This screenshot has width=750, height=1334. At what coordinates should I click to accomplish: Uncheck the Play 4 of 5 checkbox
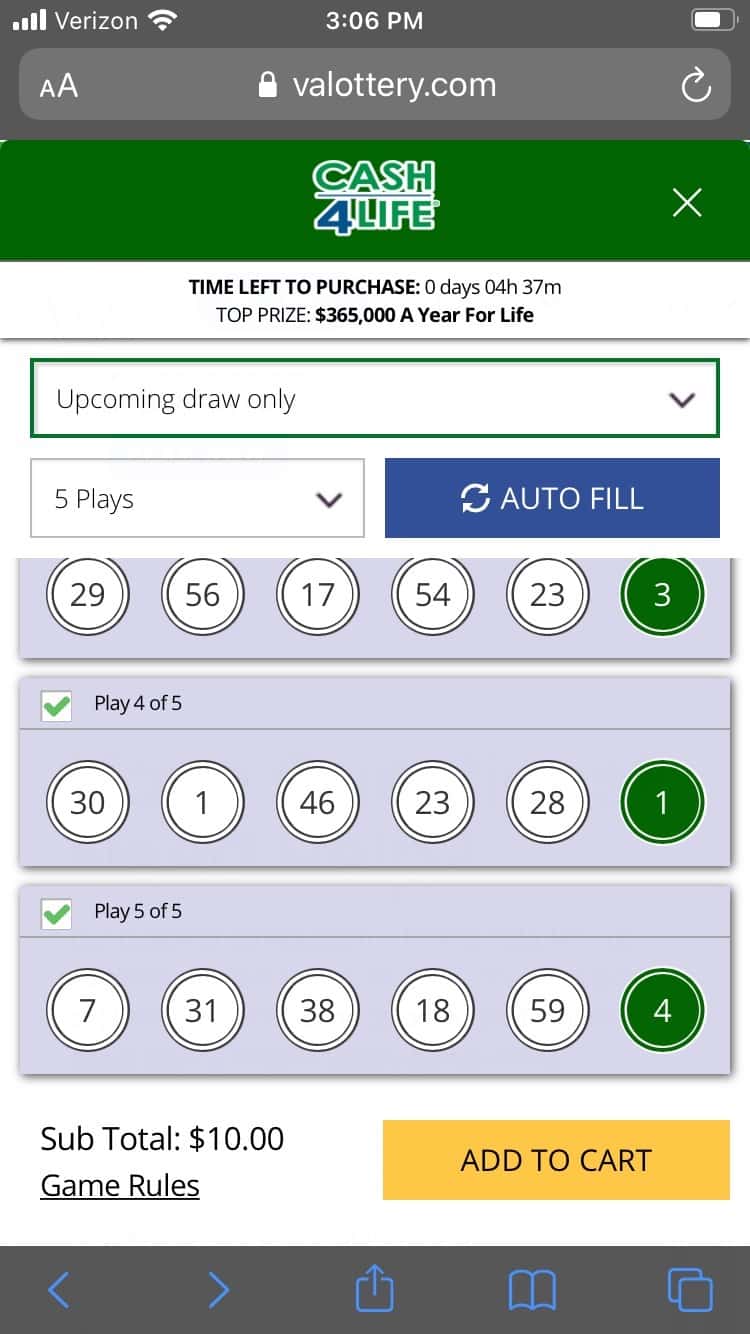pyautogui.click(x=57, y=706)
